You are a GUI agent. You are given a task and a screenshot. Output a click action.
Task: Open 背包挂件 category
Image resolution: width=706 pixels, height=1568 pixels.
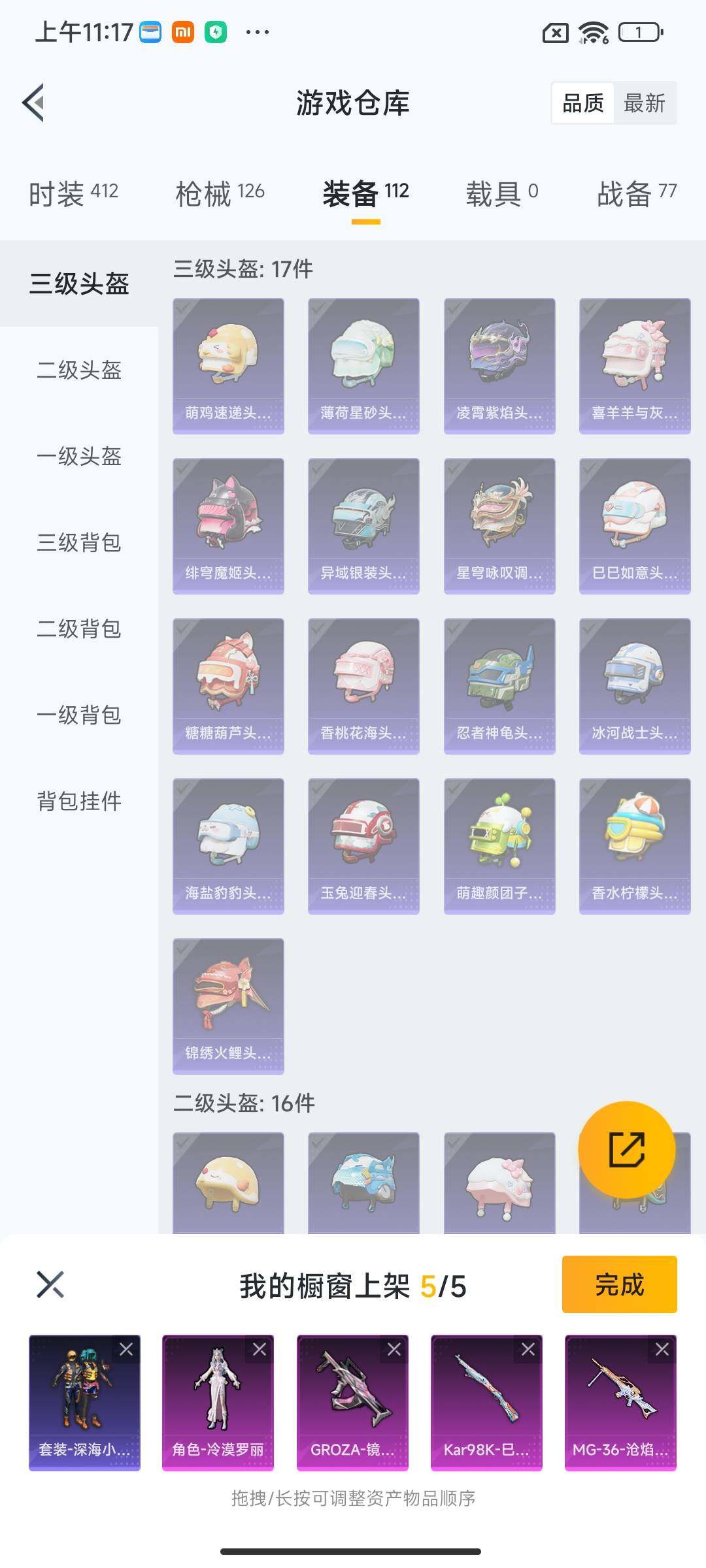point(79,802)
